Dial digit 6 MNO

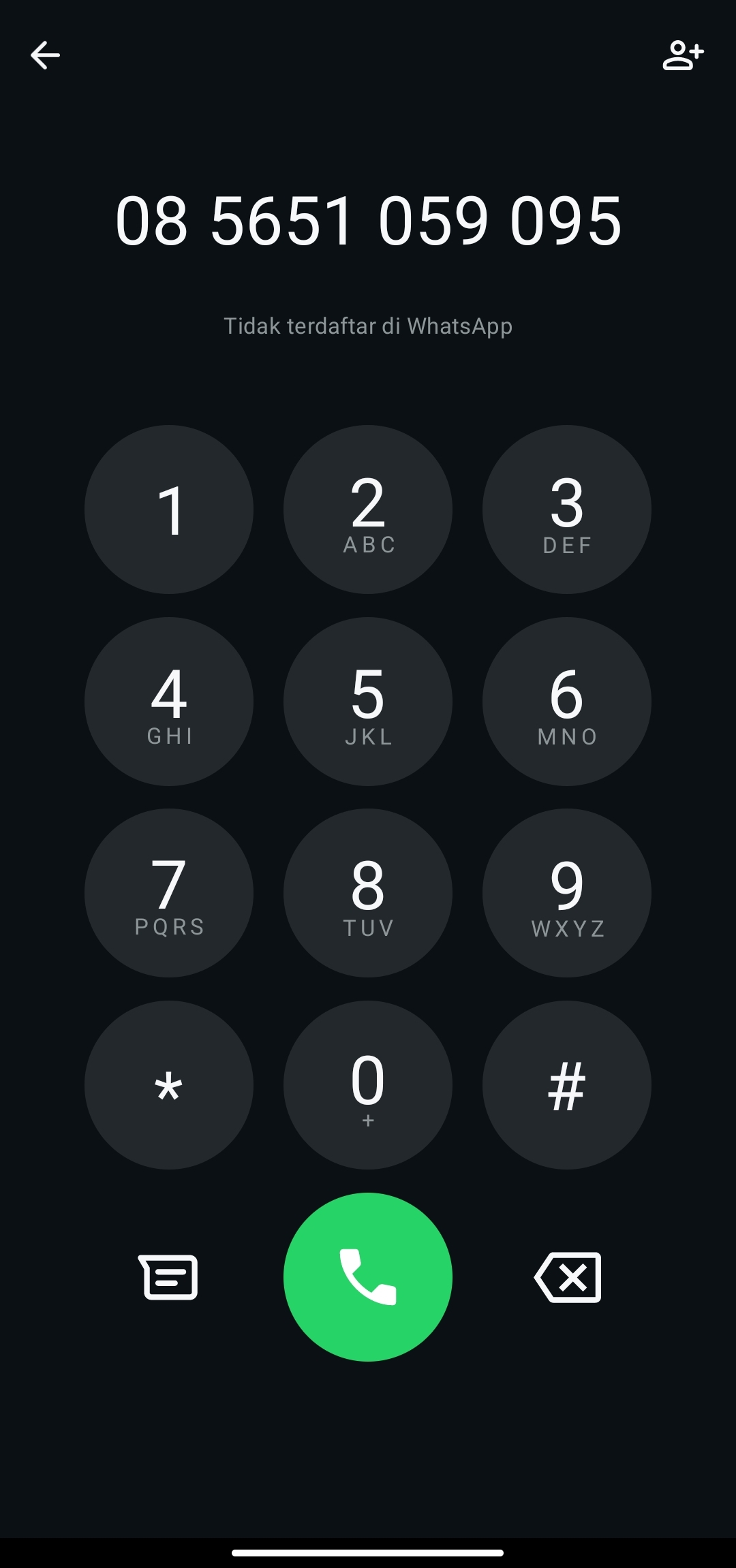coord(567,702)
